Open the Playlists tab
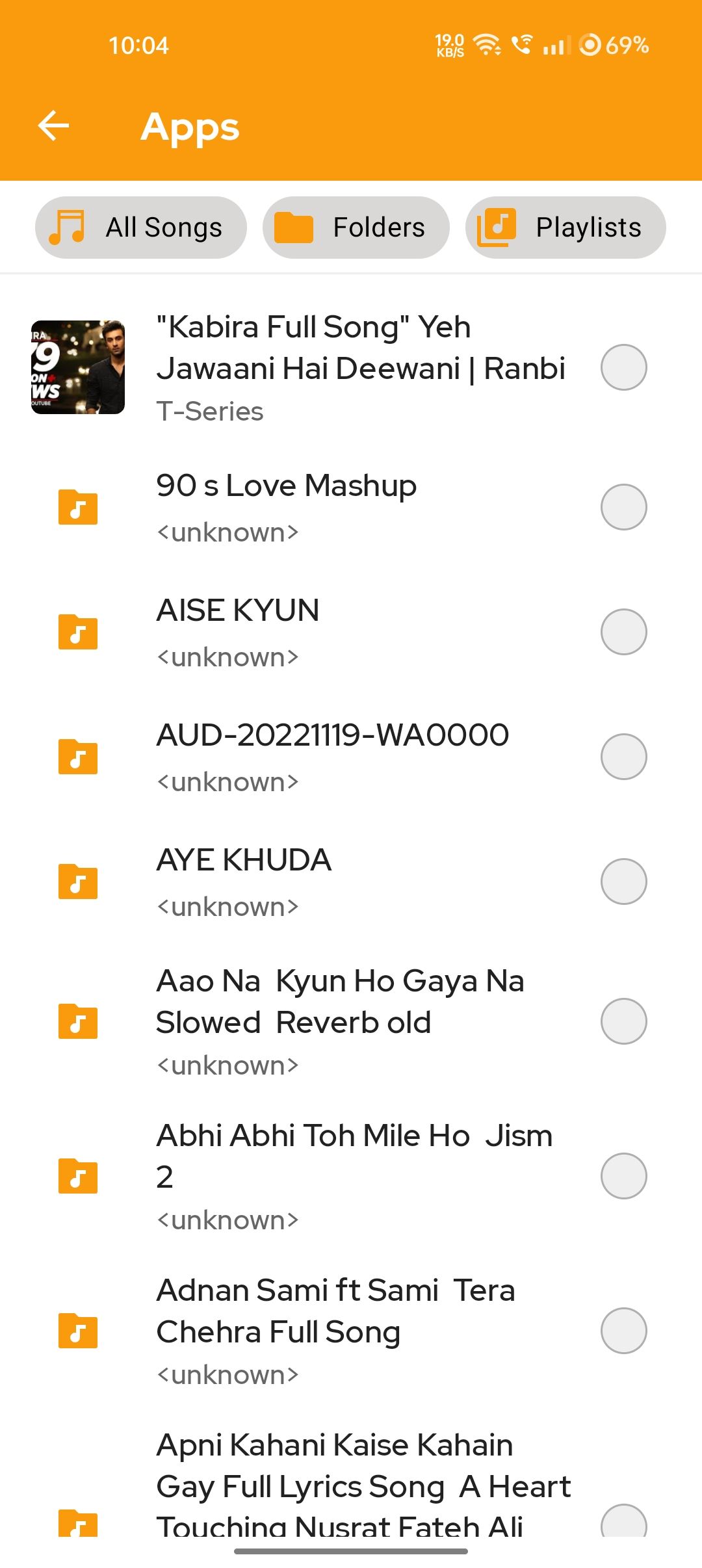 565,228
